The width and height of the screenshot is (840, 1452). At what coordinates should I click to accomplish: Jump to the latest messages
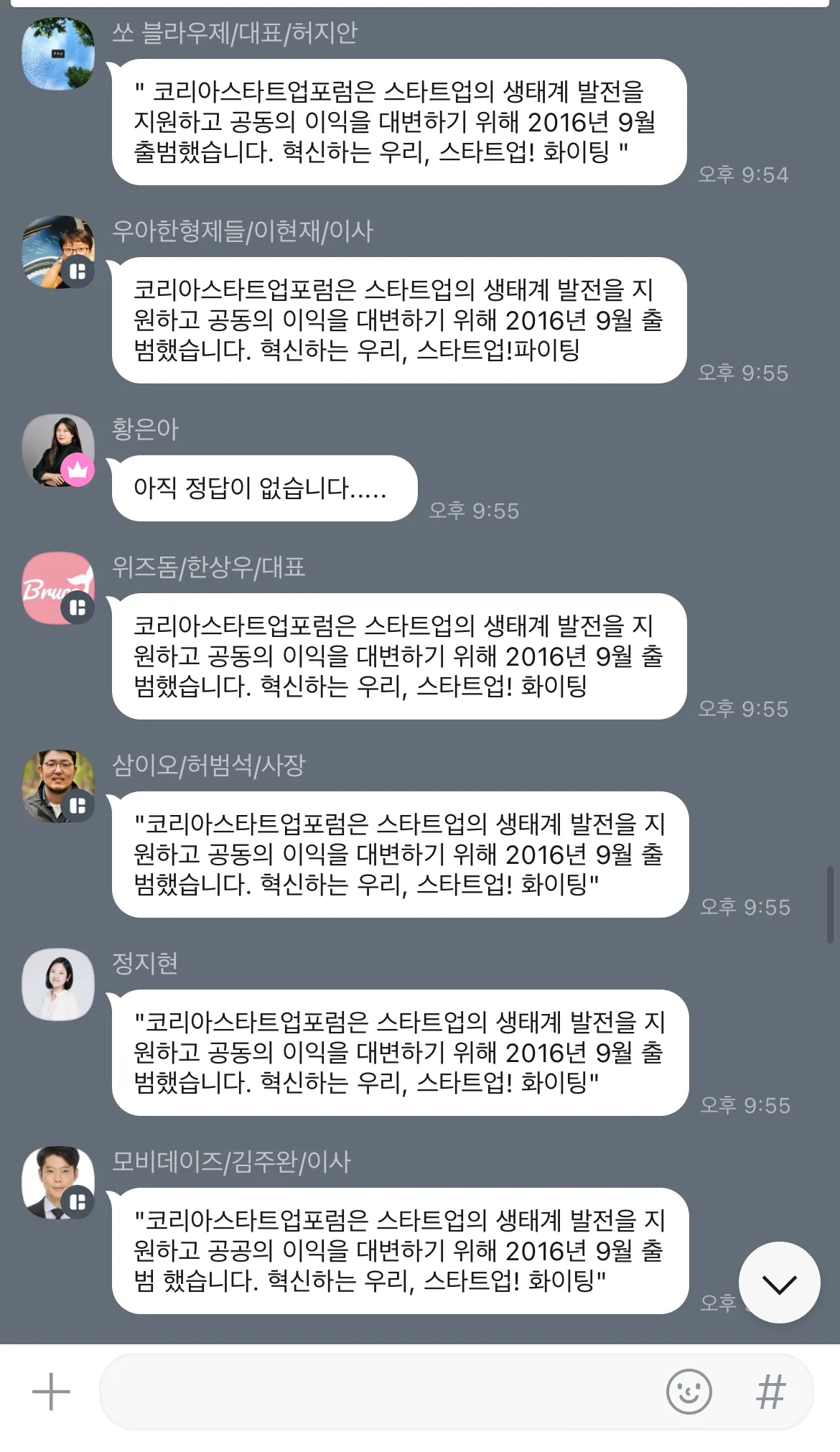pos(779,1283)
